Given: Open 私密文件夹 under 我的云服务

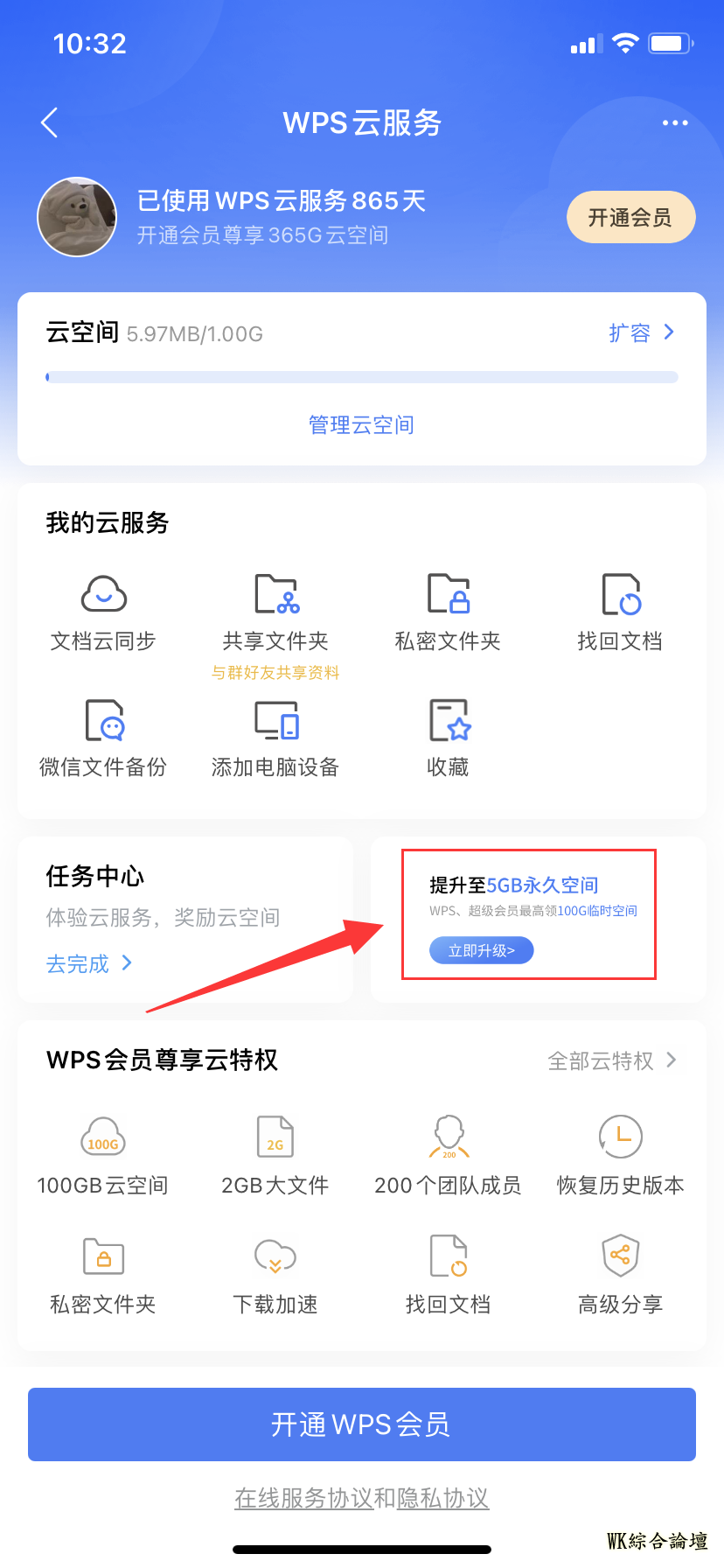Looking at the screenshot, I should pyautogui.click(x=448, y=612).
